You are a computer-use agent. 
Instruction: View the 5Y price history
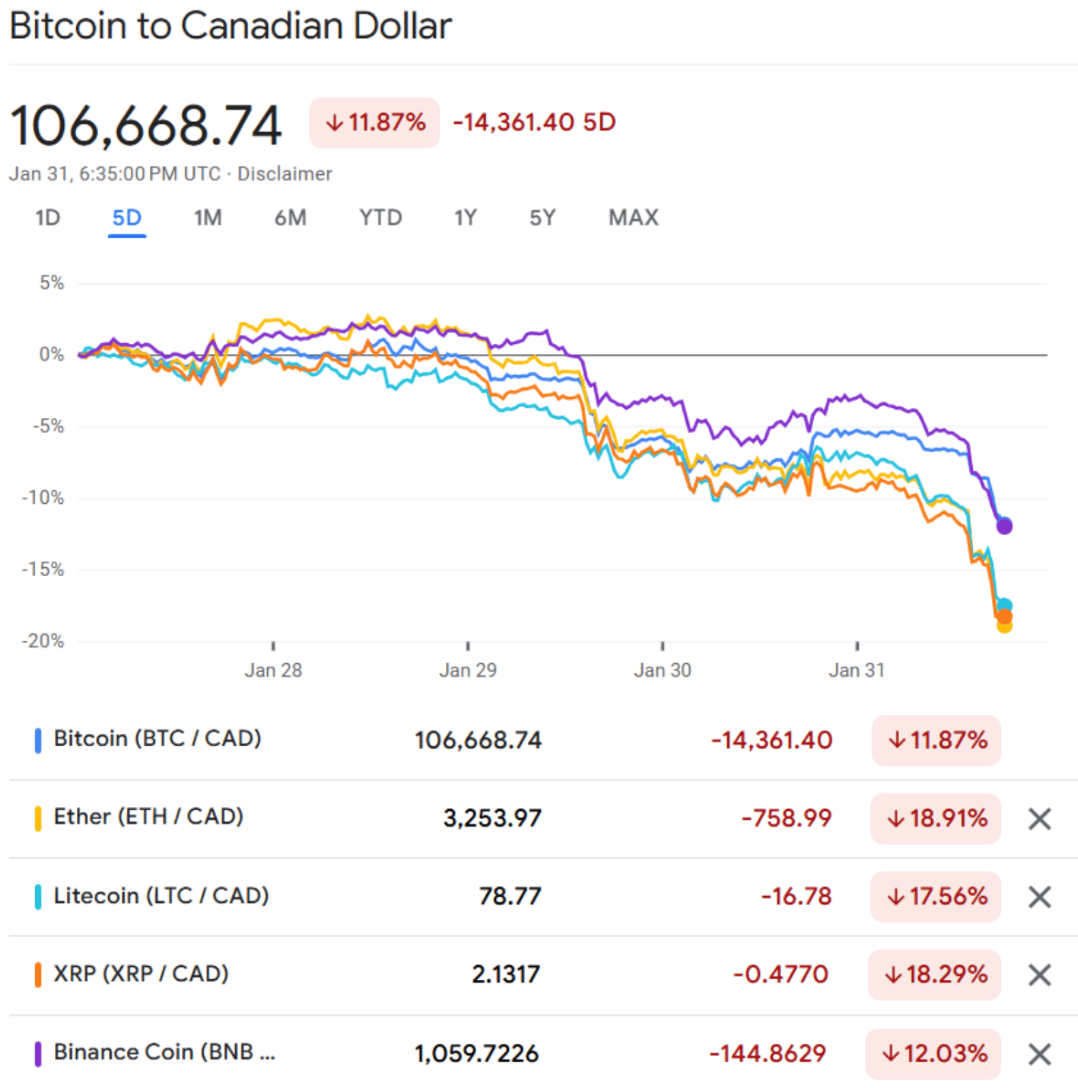(x=542, y=218)
